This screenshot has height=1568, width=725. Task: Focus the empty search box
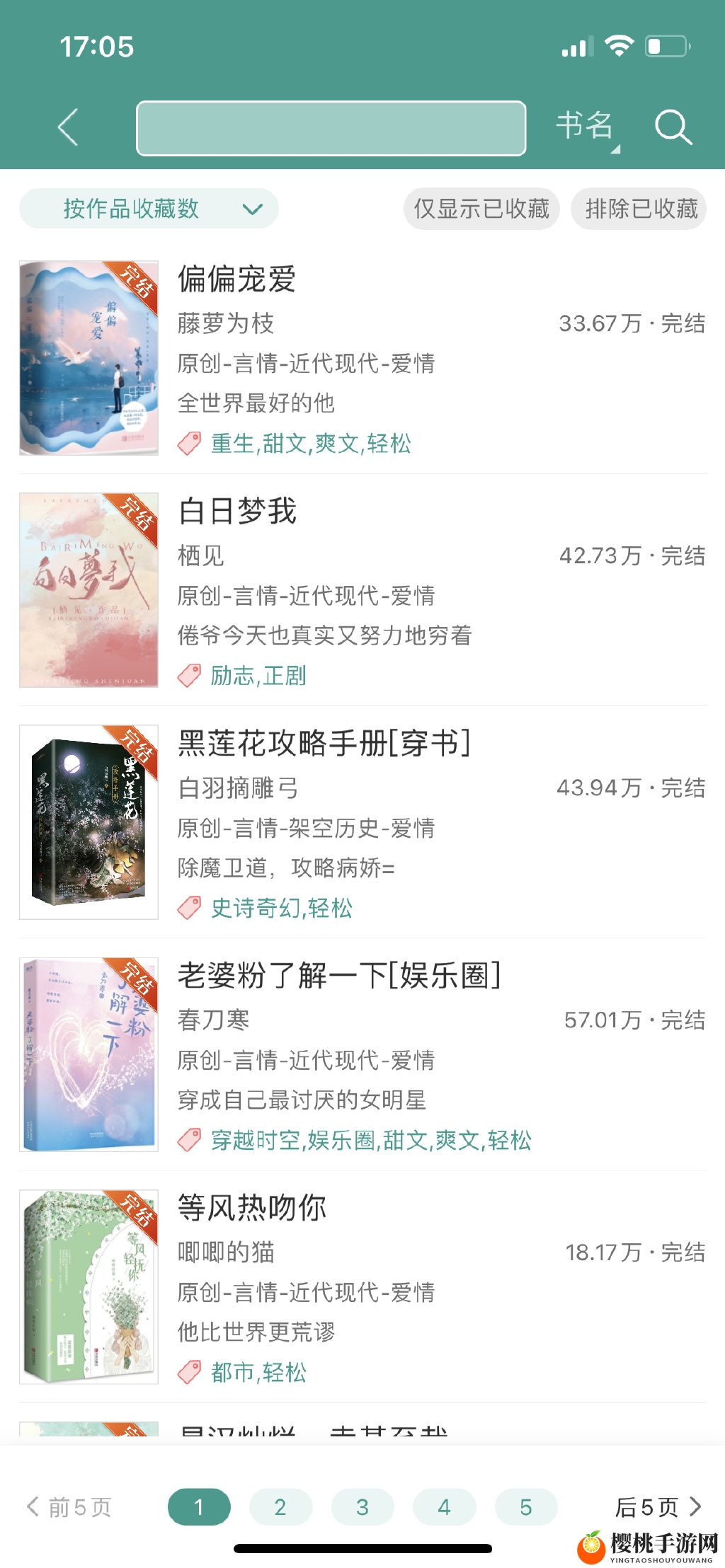tap(331, 128)
